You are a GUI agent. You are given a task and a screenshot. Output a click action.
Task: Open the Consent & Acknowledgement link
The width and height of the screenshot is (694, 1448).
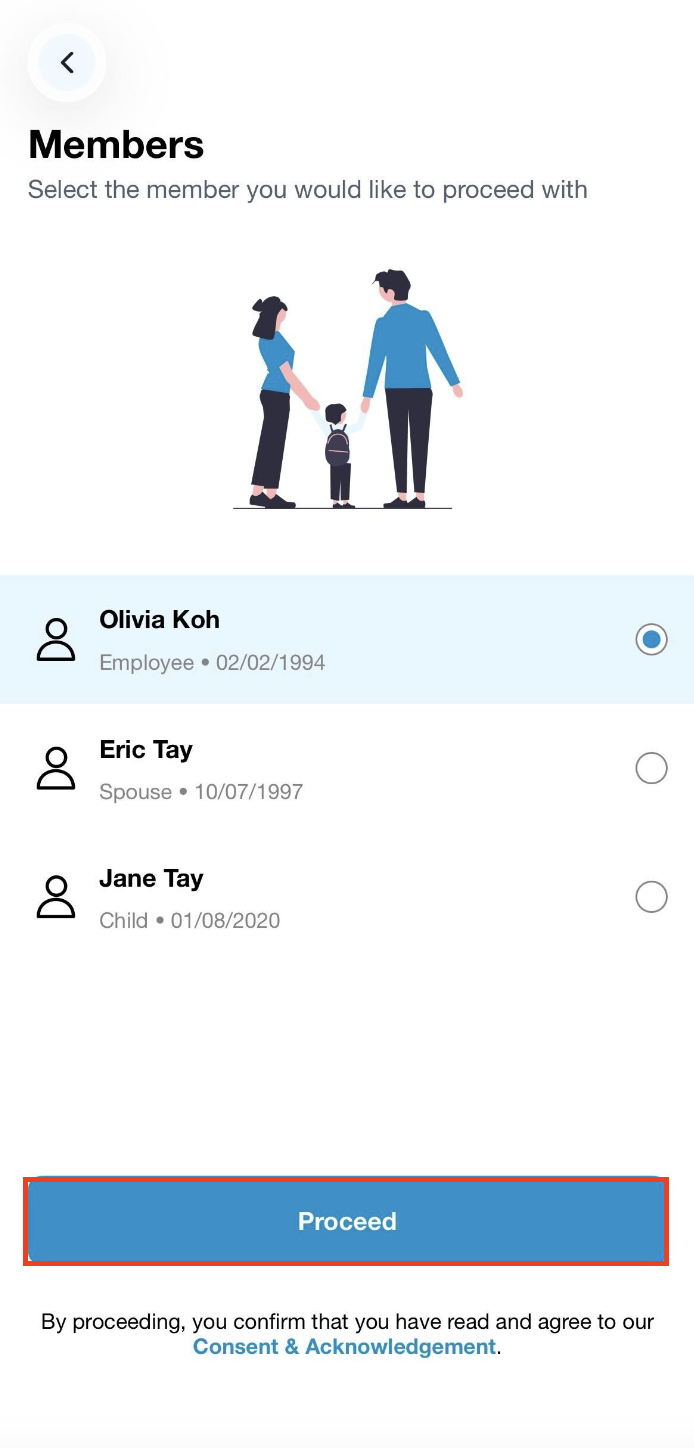(344, 1347)
